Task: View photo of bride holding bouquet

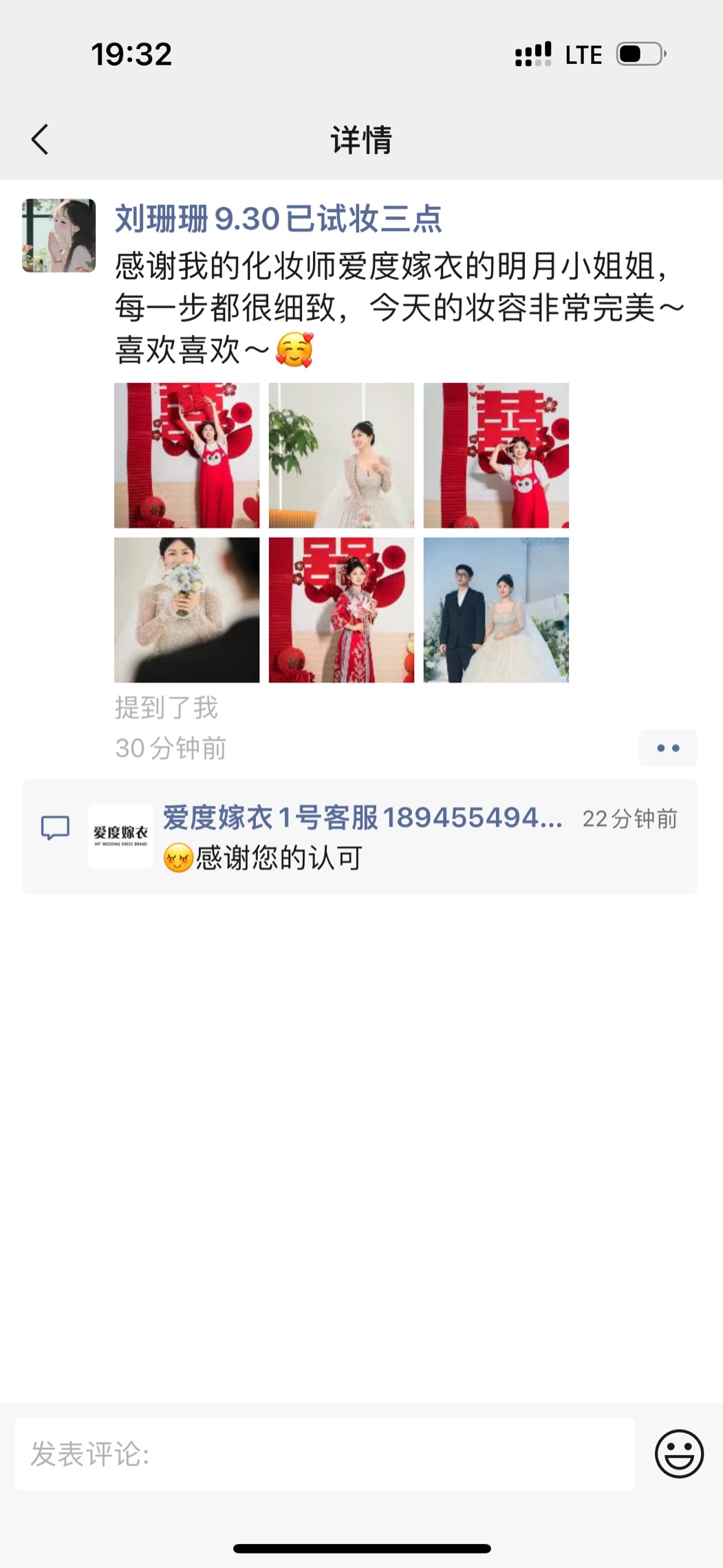Action: (186, 610)
